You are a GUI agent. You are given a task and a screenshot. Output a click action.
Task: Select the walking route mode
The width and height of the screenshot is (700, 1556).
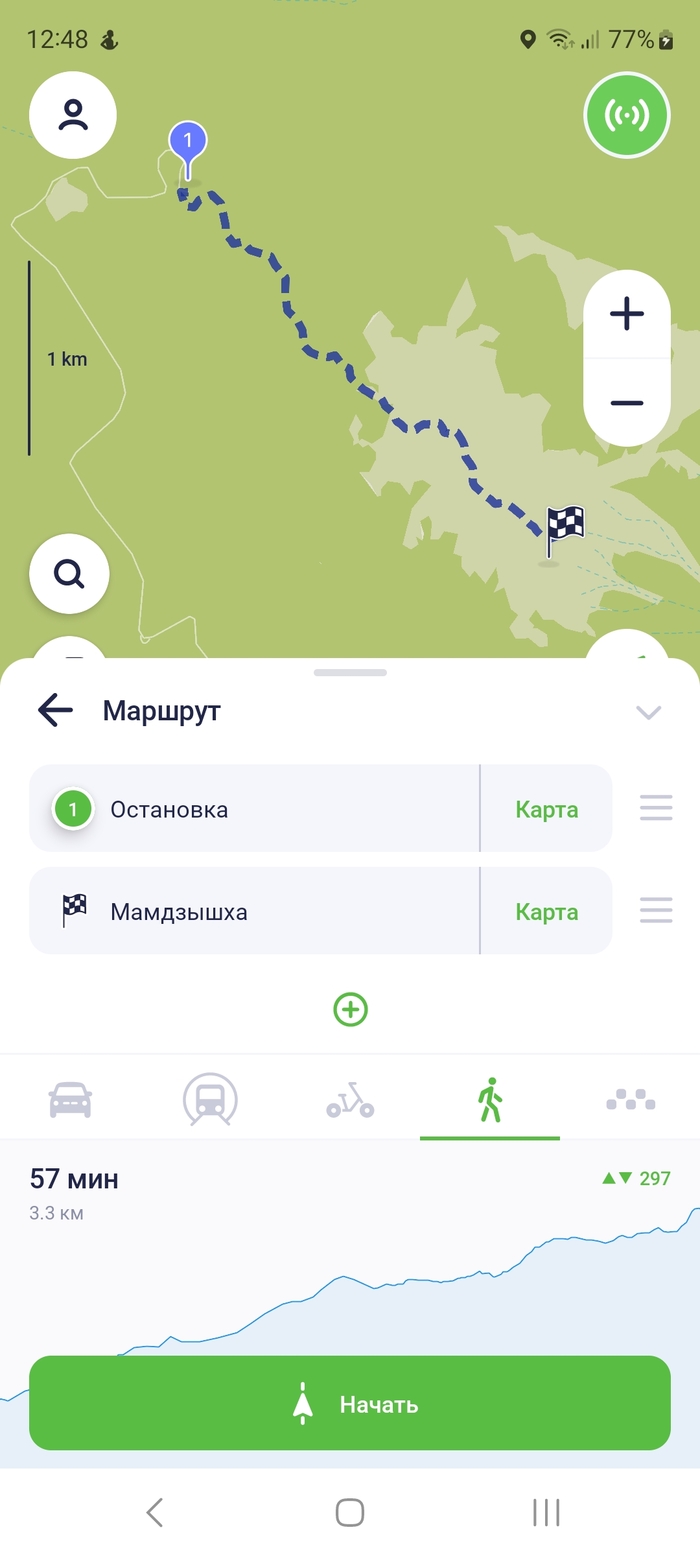[490, 1101]
